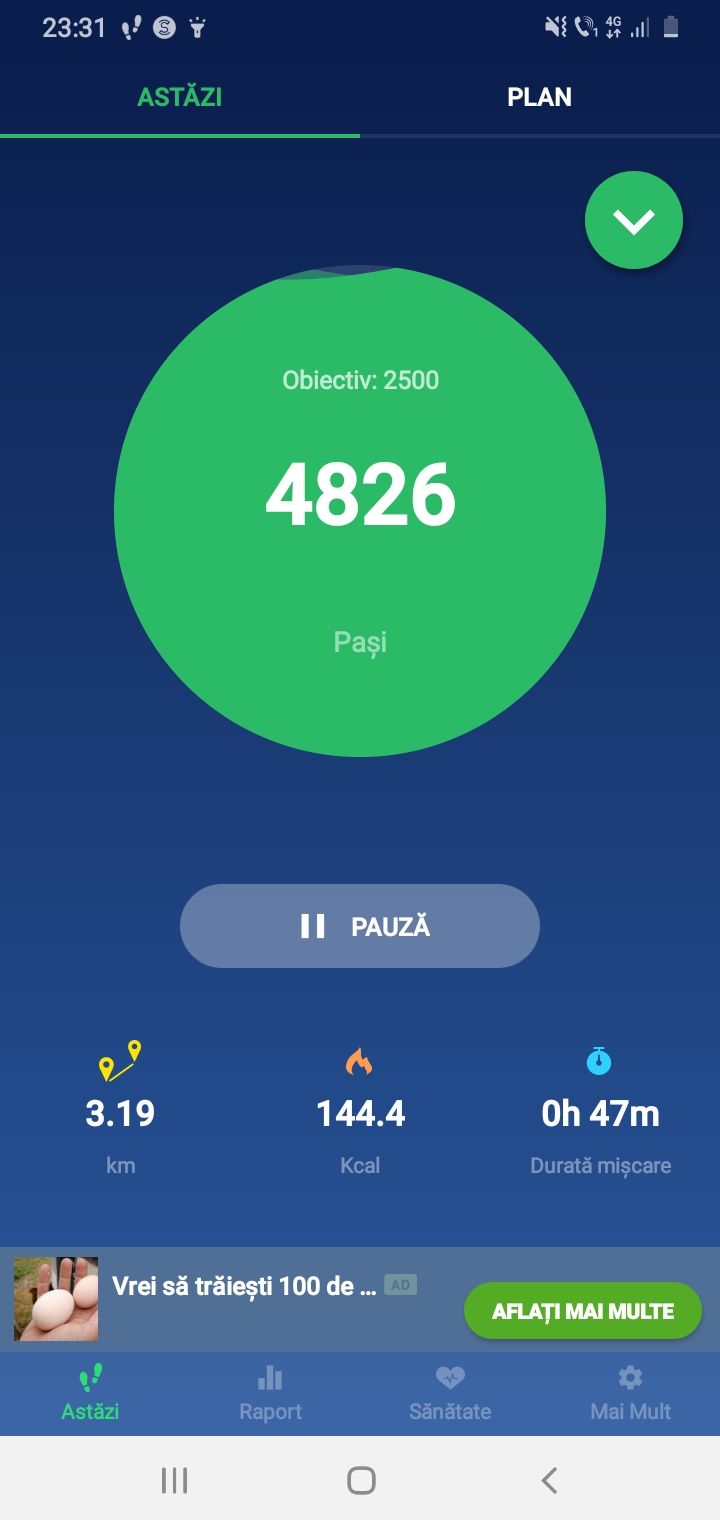The image size is (720, 1520).
Task: Select the Astăzi bottom navigation item
Action: click(x=90, y=1394)
